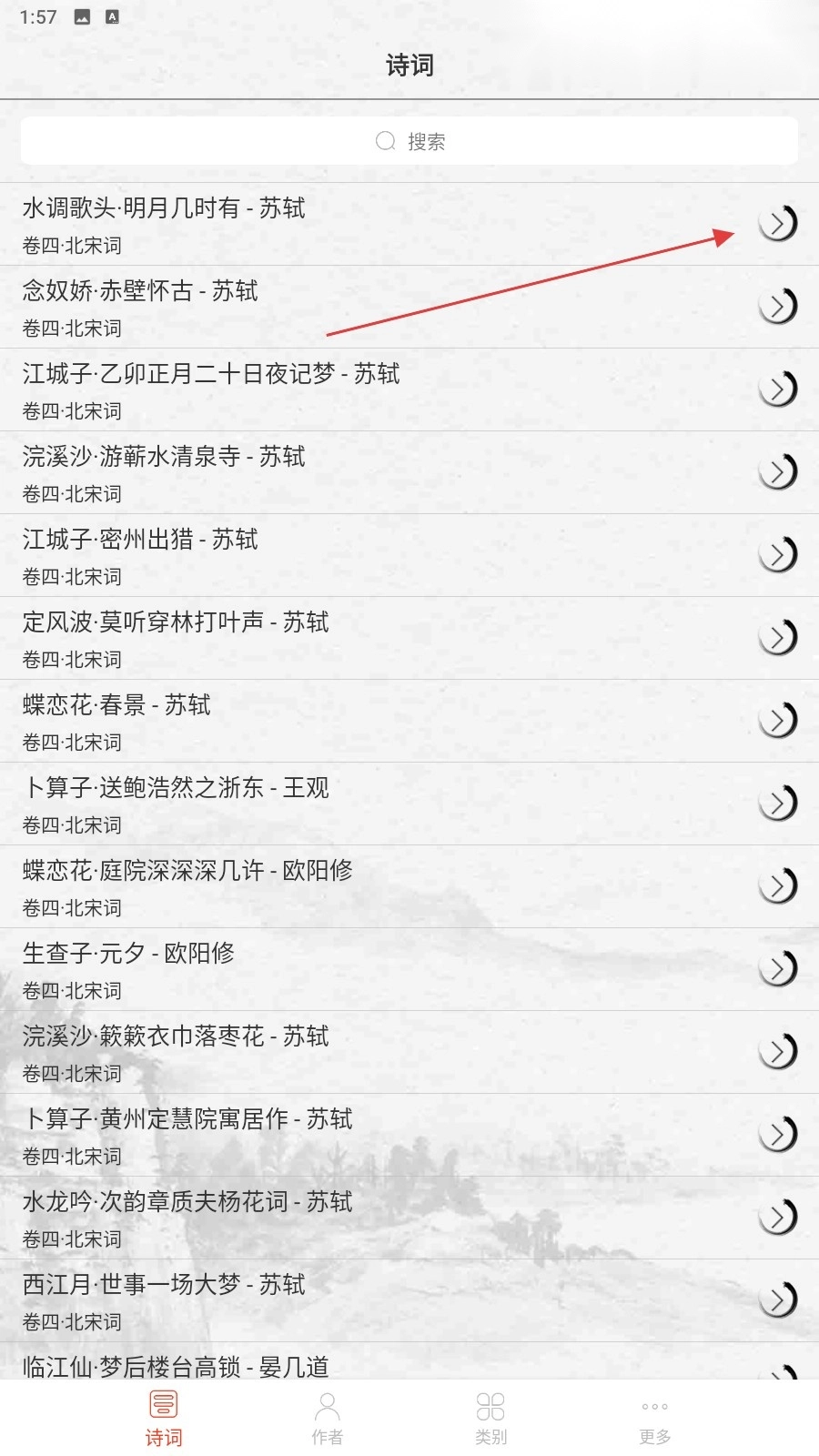Image resolution: width=819 pixels, height=1456 pixels.
Task: Tap the arrow icon for 蝶恋花·春景
Action: point(778,720)
